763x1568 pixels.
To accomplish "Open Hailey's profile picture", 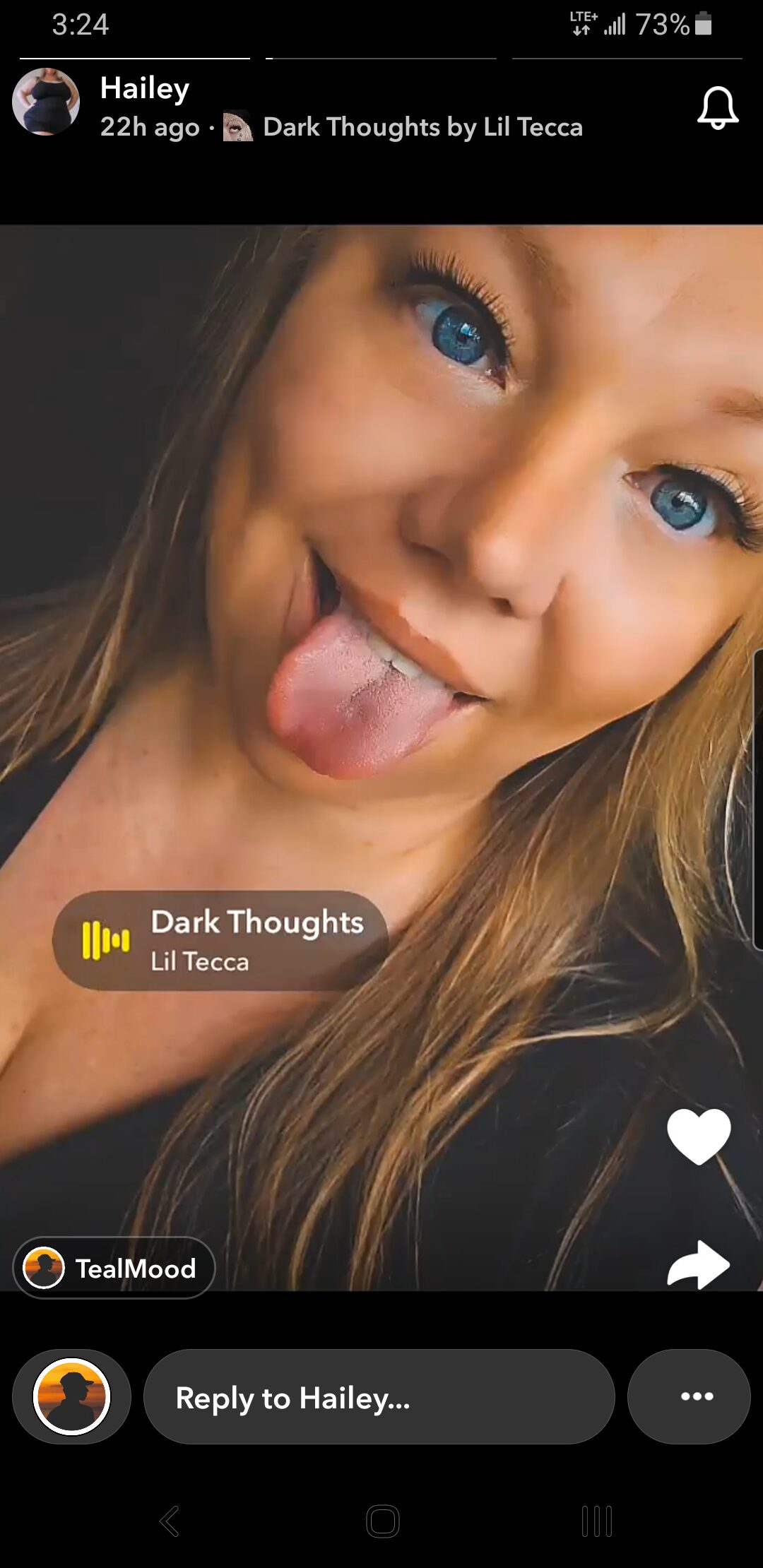I will [46, 102].
